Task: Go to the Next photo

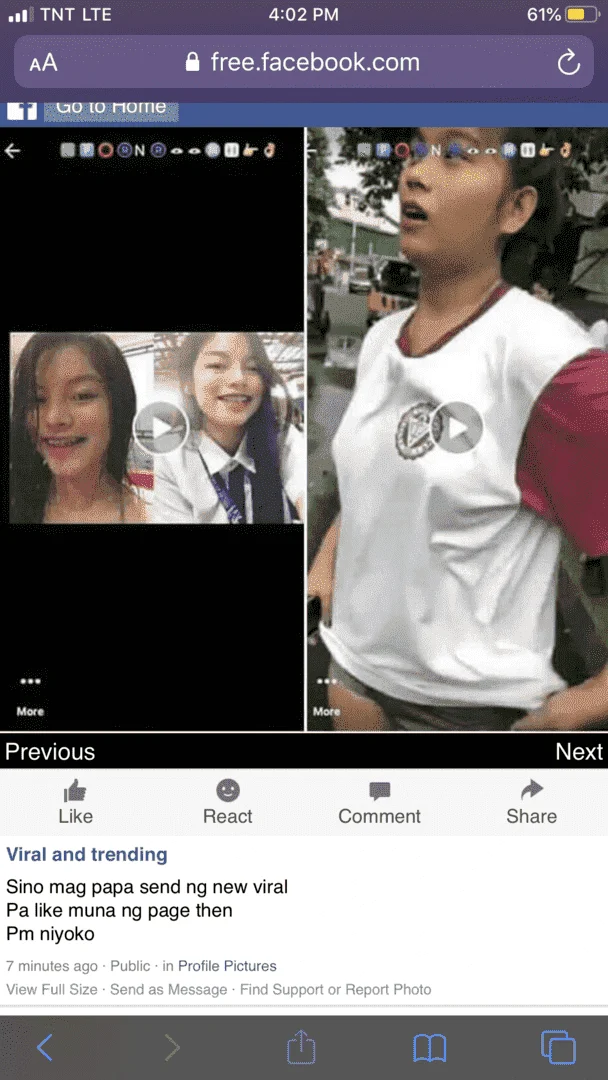Action: (x=579, y=752)
